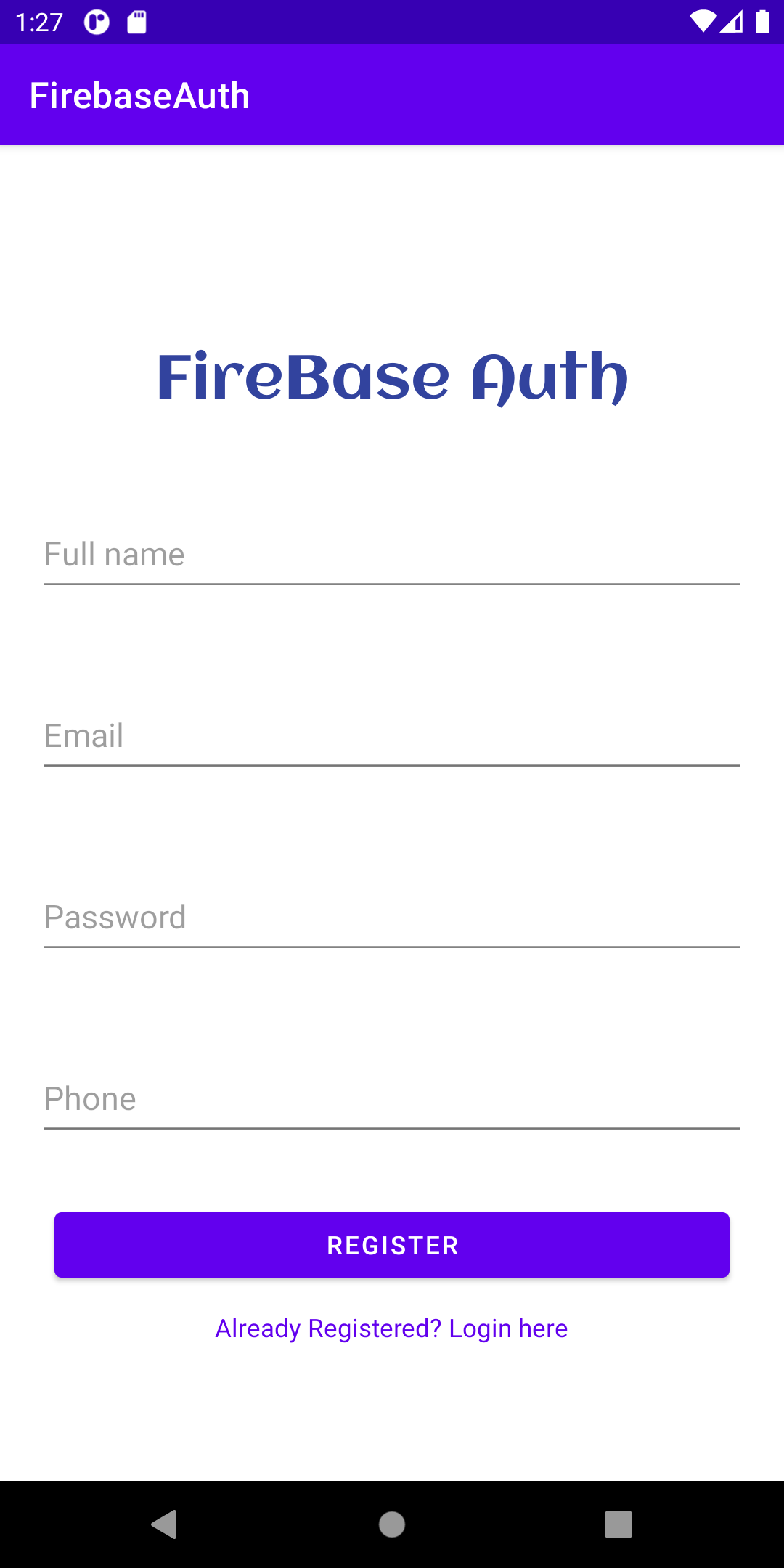Tap the purple app bar area
This screenshot has height=1568, width=784.
(508, 94)
